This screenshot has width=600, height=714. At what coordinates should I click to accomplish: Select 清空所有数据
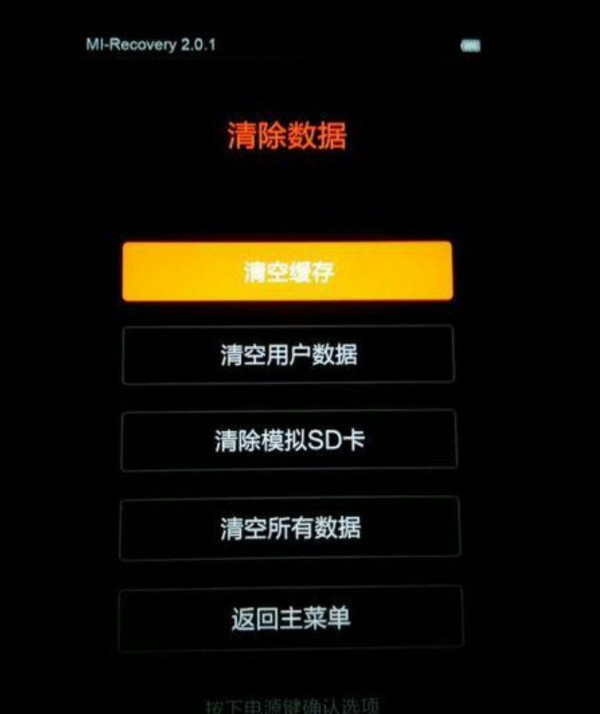(289, 528)
